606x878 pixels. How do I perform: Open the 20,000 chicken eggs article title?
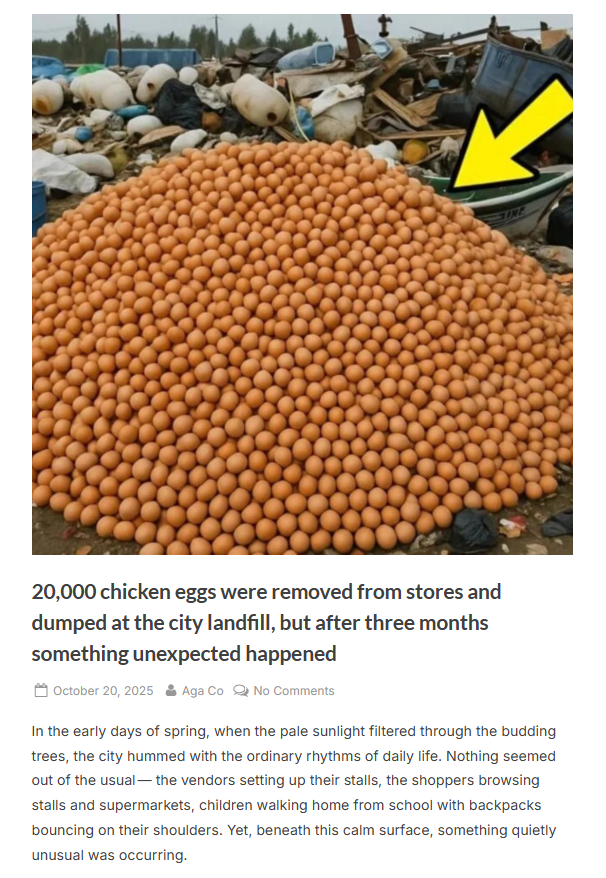click(266, 622)
